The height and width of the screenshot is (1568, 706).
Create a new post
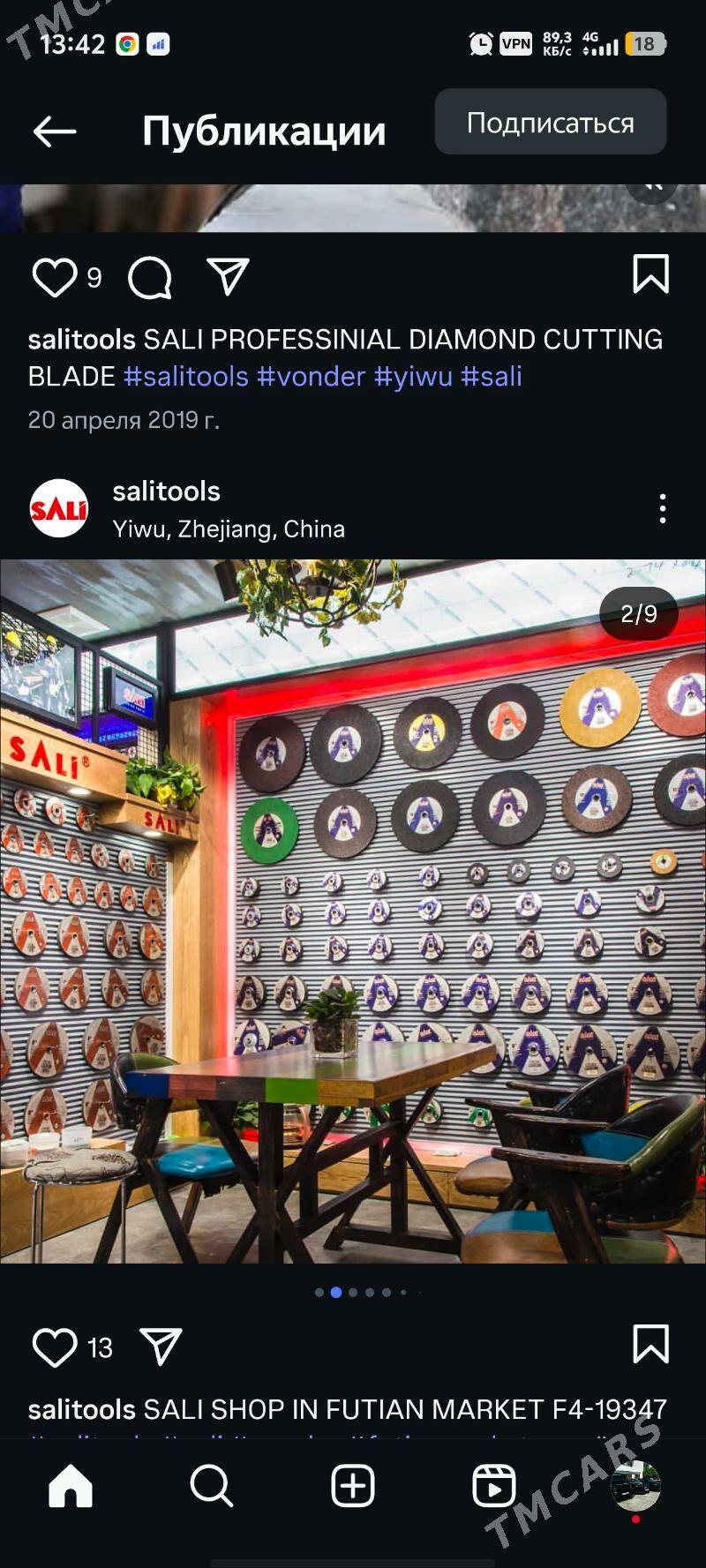352,1486
